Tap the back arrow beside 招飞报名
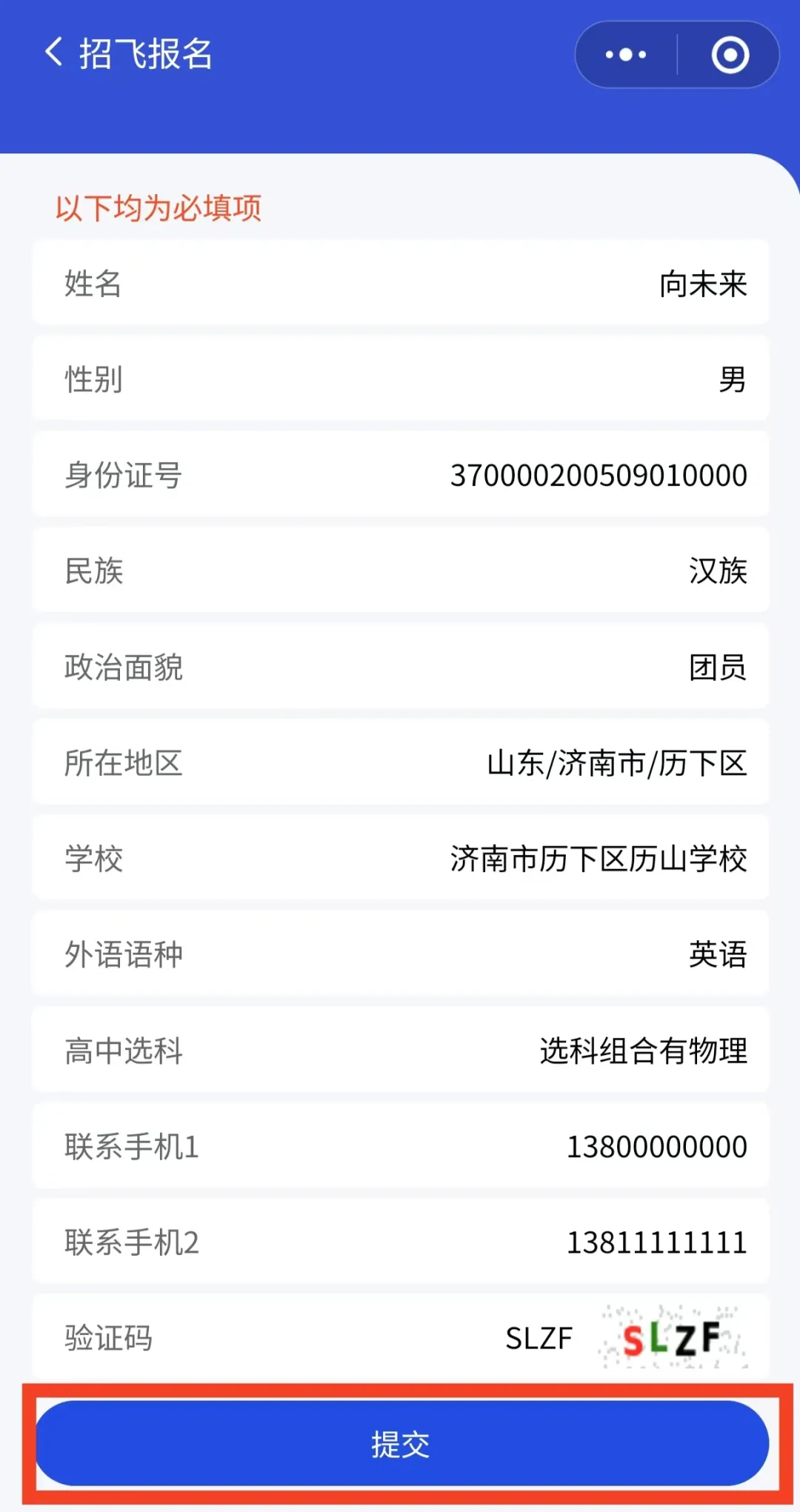Viewport: 800px width, 1512px height. click(52, 54)
